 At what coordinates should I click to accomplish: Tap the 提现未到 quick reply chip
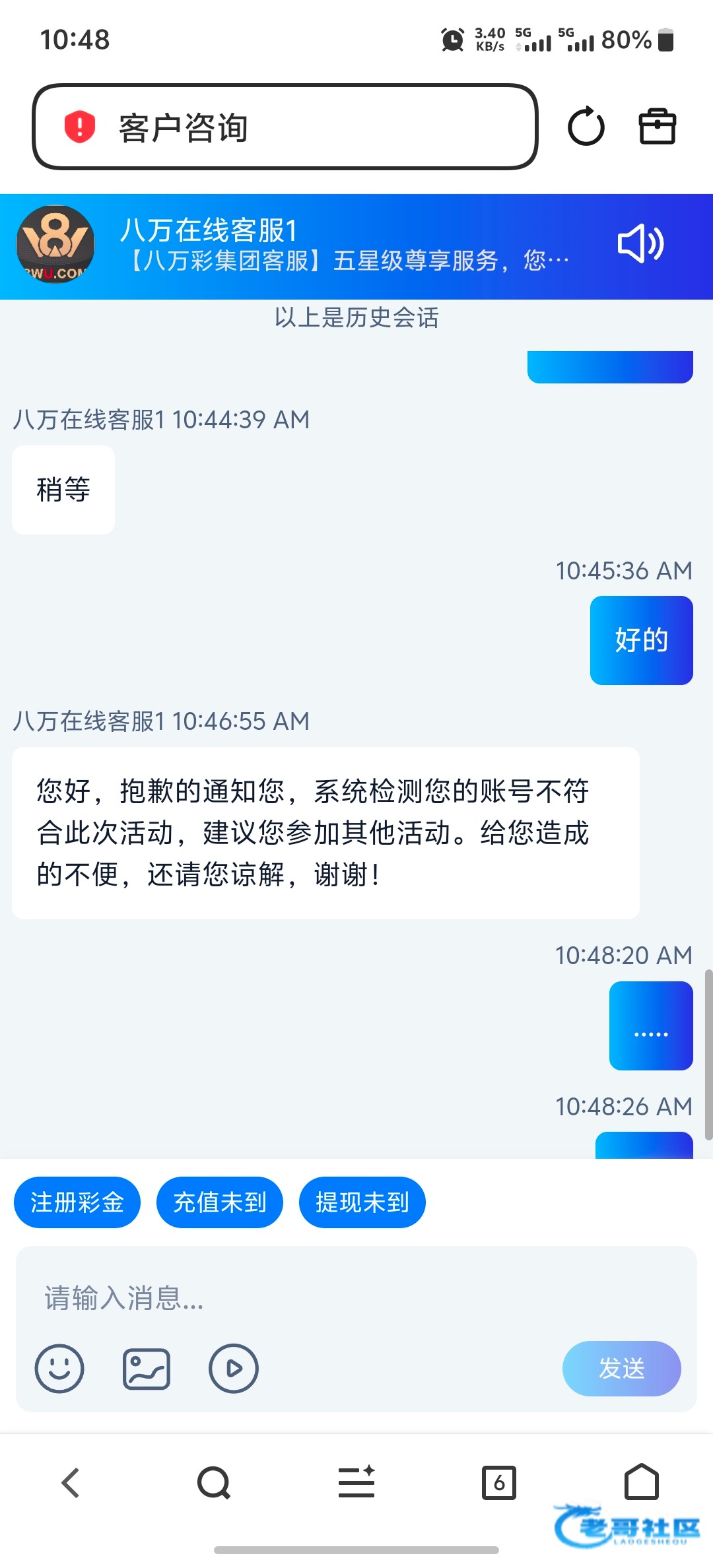tap(362, 1202)
